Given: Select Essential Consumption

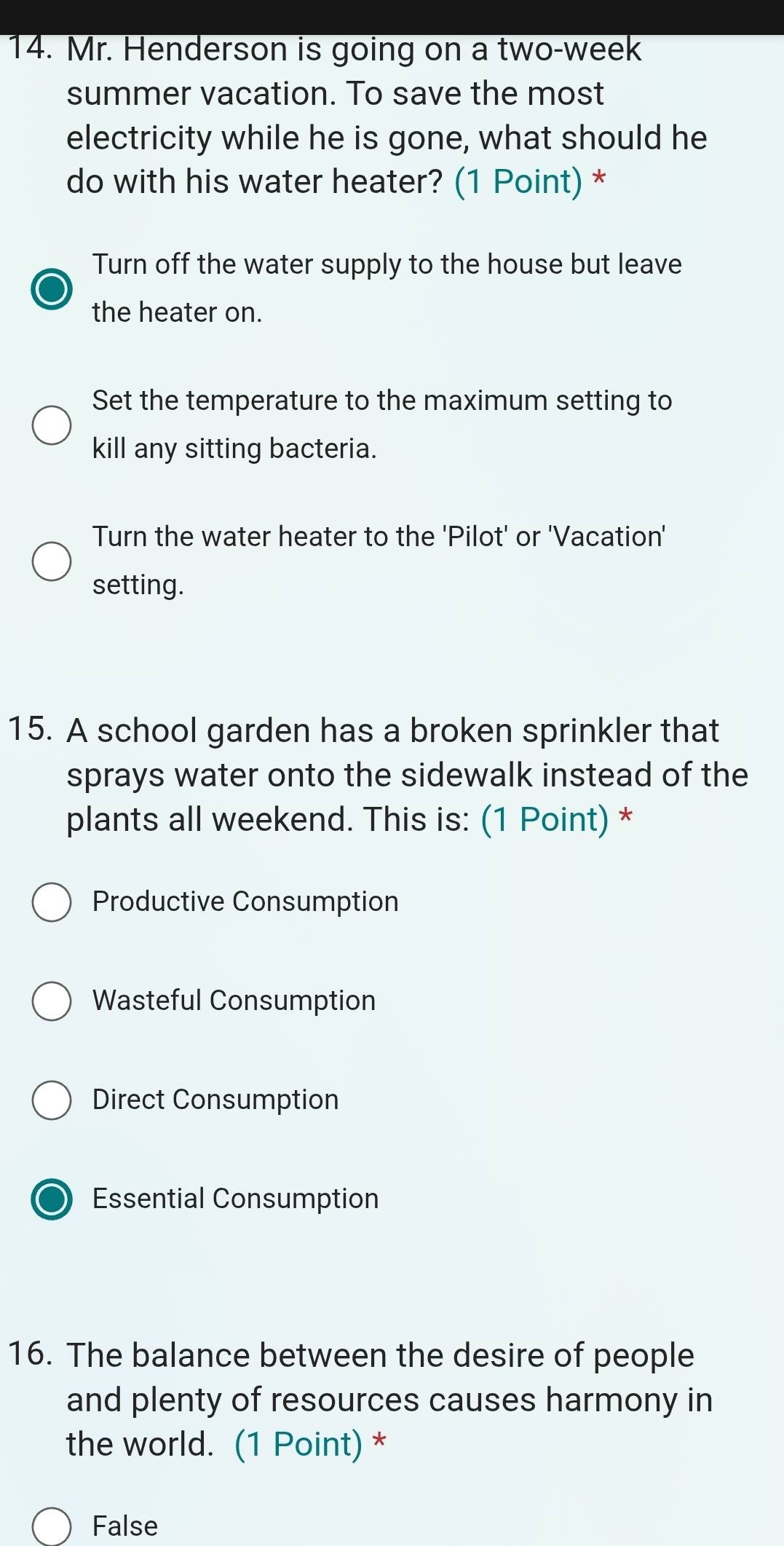Looking at the screenshot, I should click(52, 1199).
